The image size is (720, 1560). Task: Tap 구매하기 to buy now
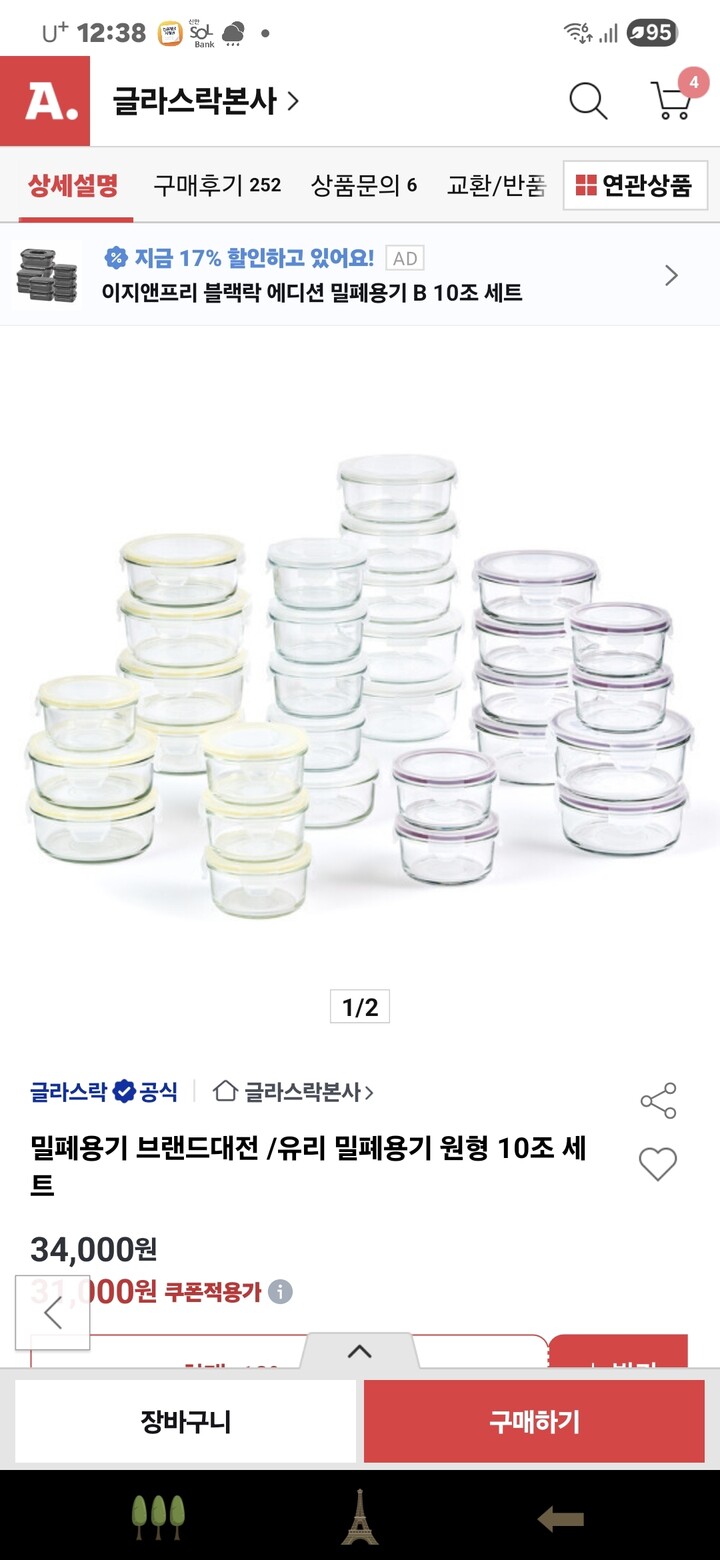(534, 1421)
